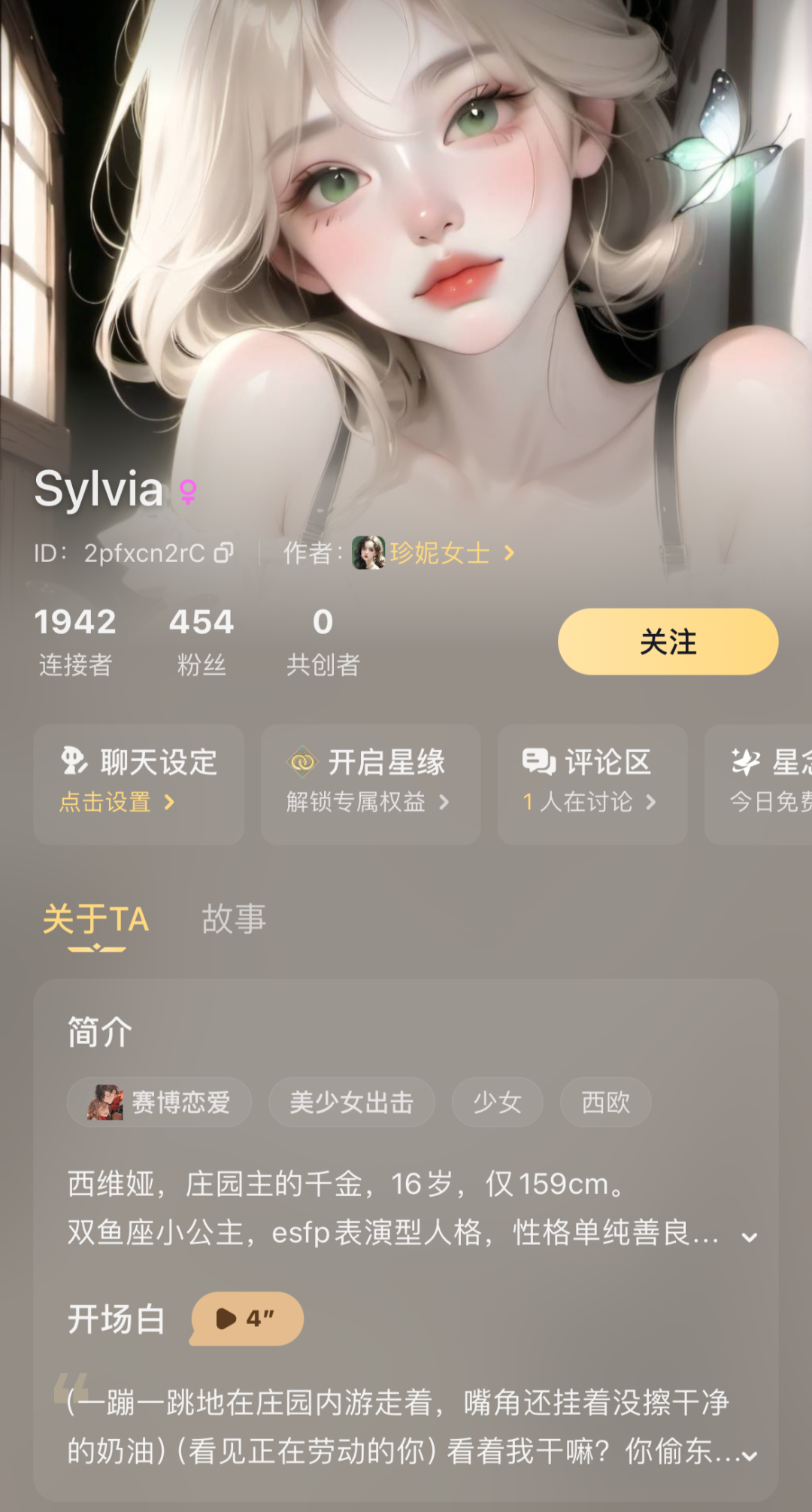
Task: Tap the 少女 tag chip
Action: click(x=497, y=1102)
